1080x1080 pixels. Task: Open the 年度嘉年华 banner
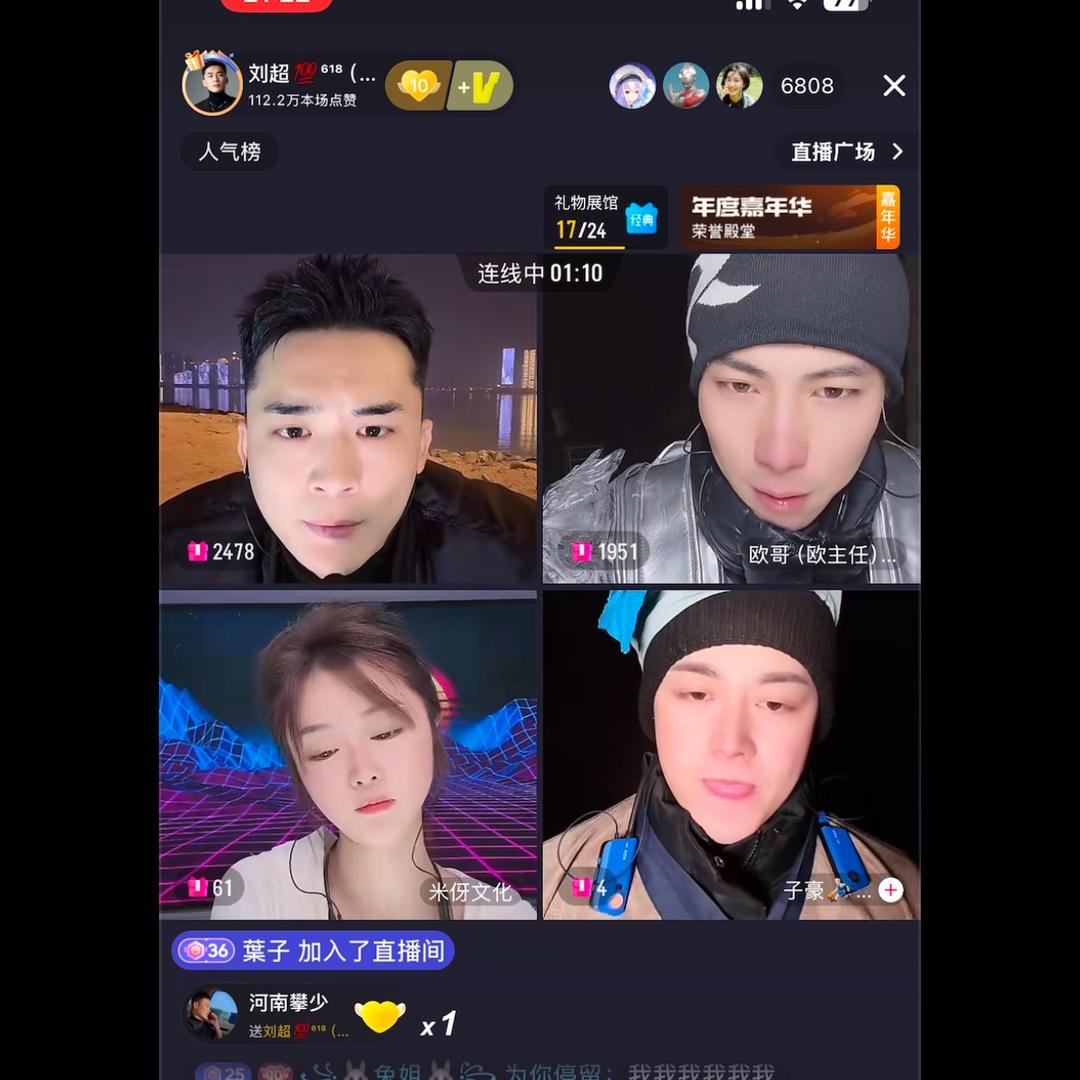[789, 217]
